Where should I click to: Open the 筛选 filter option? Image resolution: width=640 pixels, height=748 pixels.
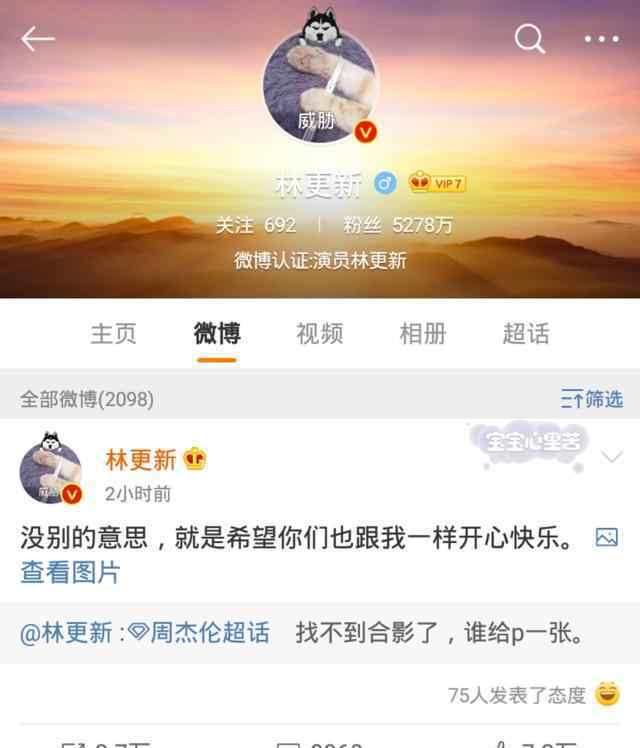[592, 399]
